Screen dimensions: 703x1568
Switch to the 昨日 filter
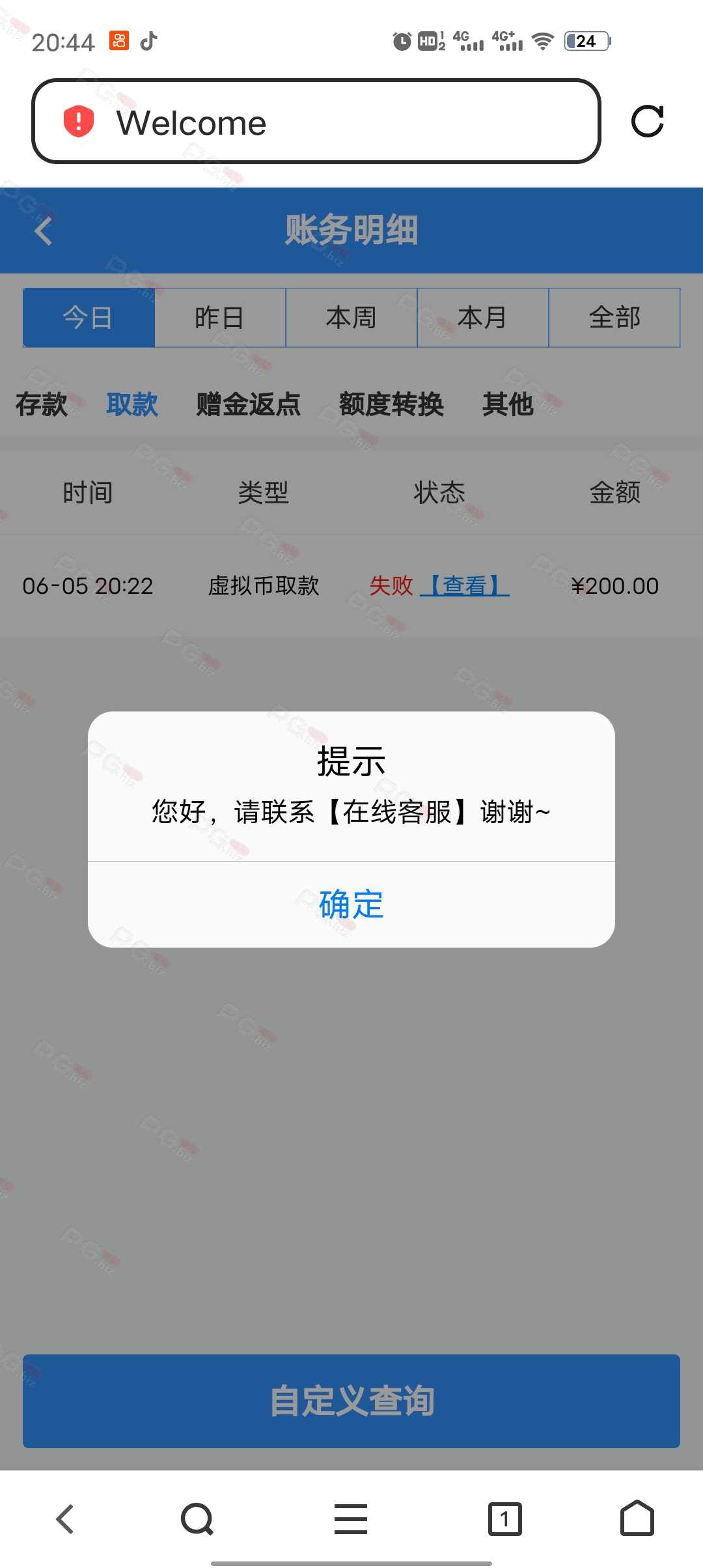pos(220,318)
